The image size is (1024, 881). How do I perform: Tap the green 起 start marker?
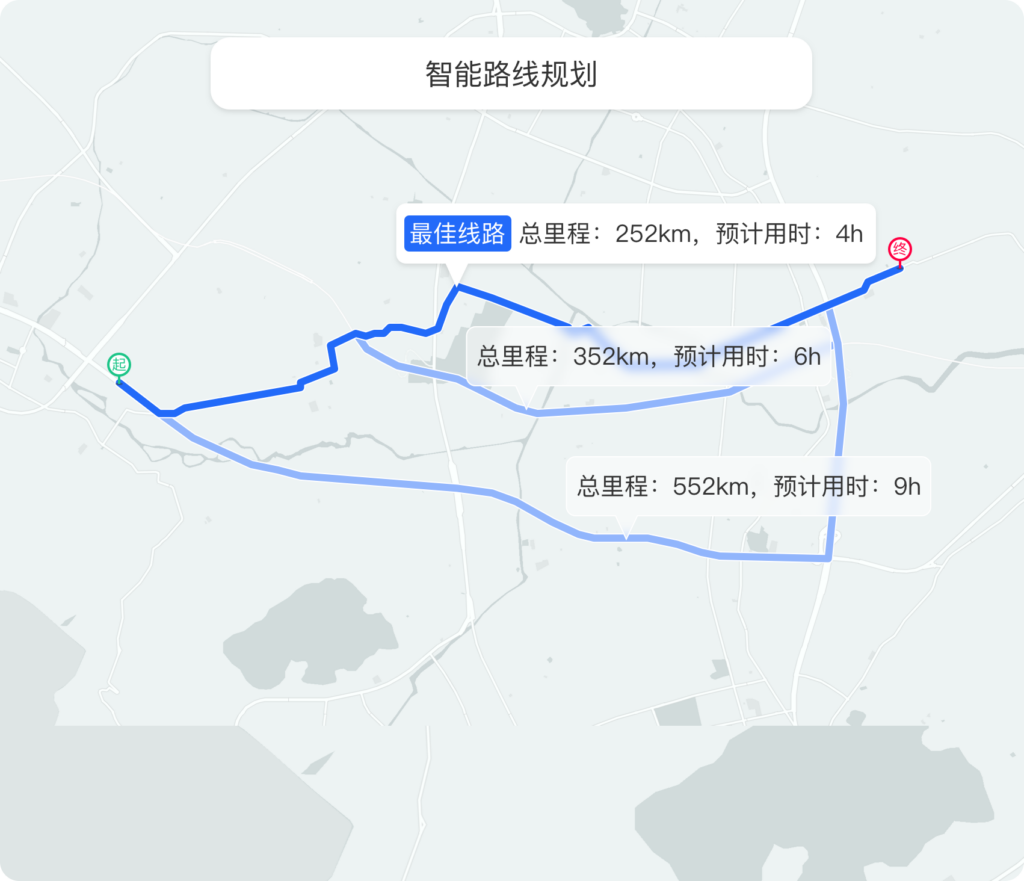[x=120, y=366]
